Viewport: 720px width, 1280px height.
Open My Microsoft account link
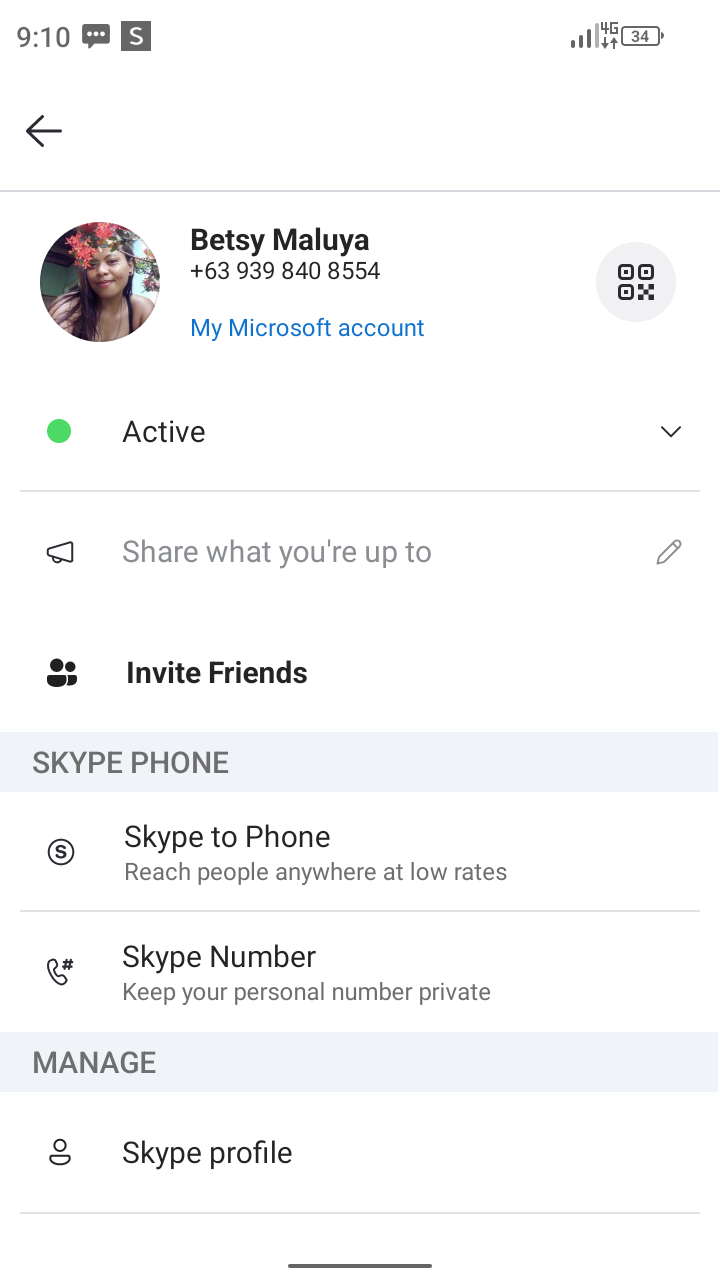[307, 328]
